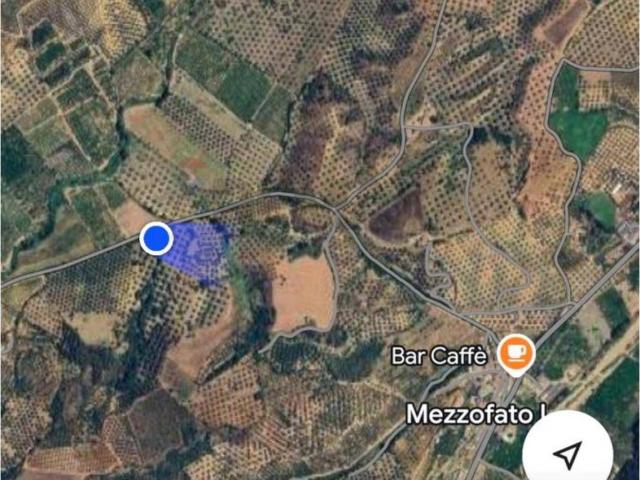Screen dimensions: 640x480
Task: Tap the blue current location dot
Action: 156,239
